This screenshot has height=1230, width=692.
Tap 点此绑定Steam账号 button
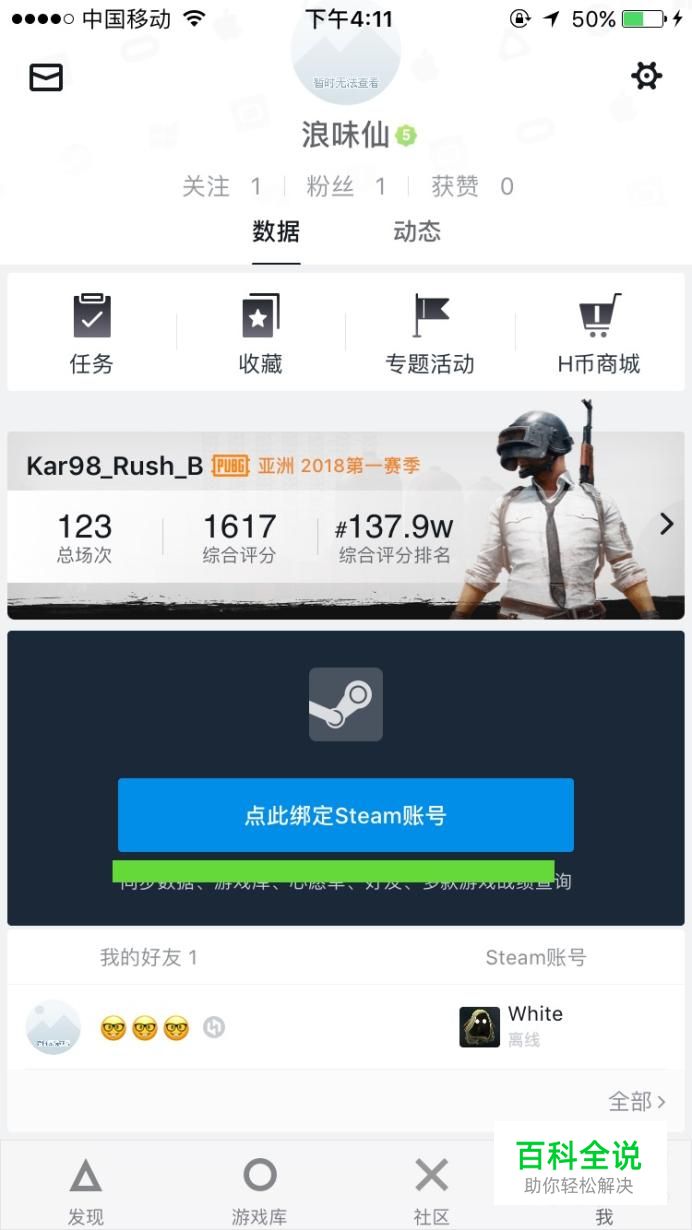tap(345, 815)
